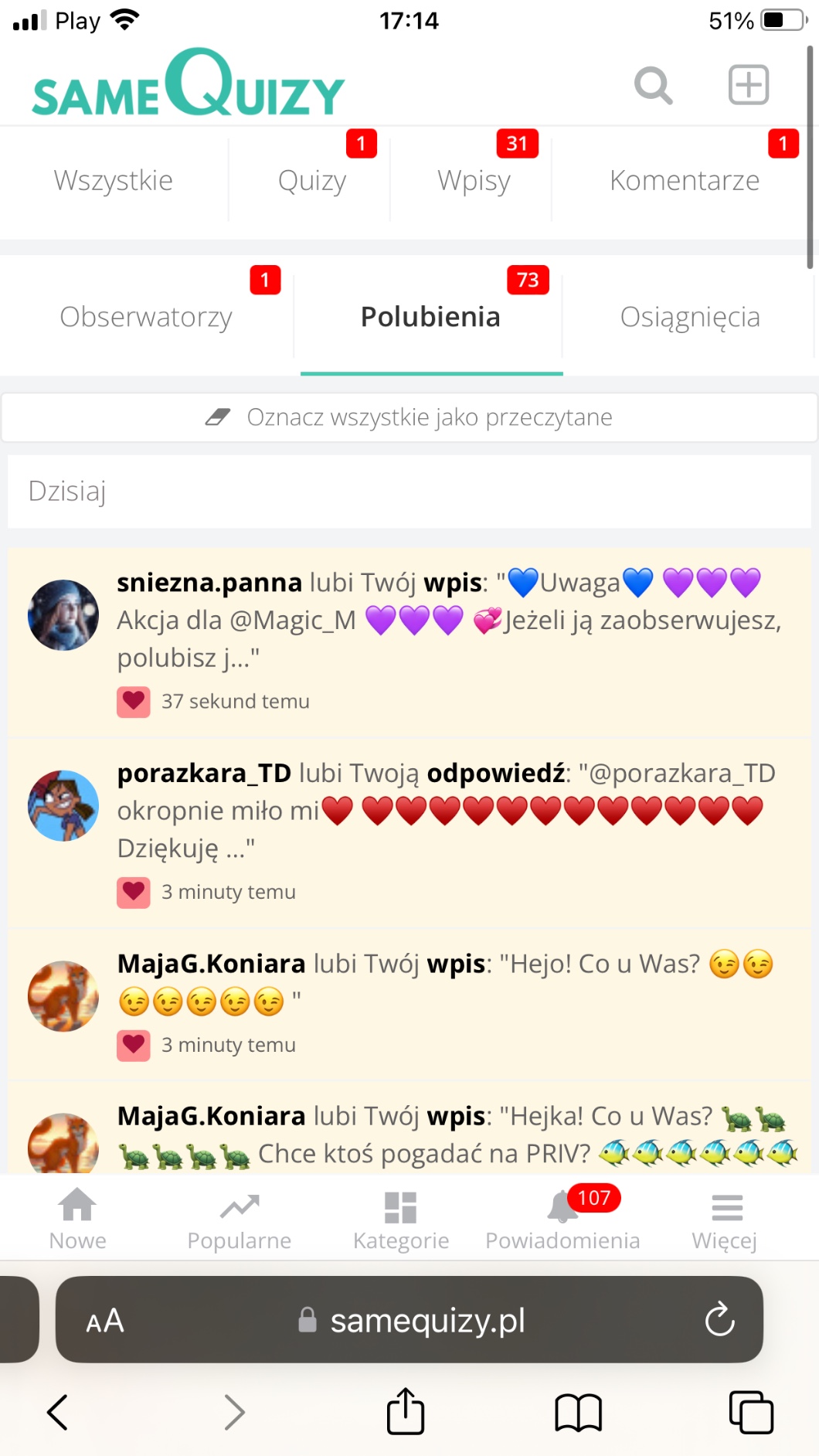Open MajaG.Koniara's like on "Hejo! Co u Was?"
Image resolution: width=819 pixels, height=1456 pixels.
(448, 981)
